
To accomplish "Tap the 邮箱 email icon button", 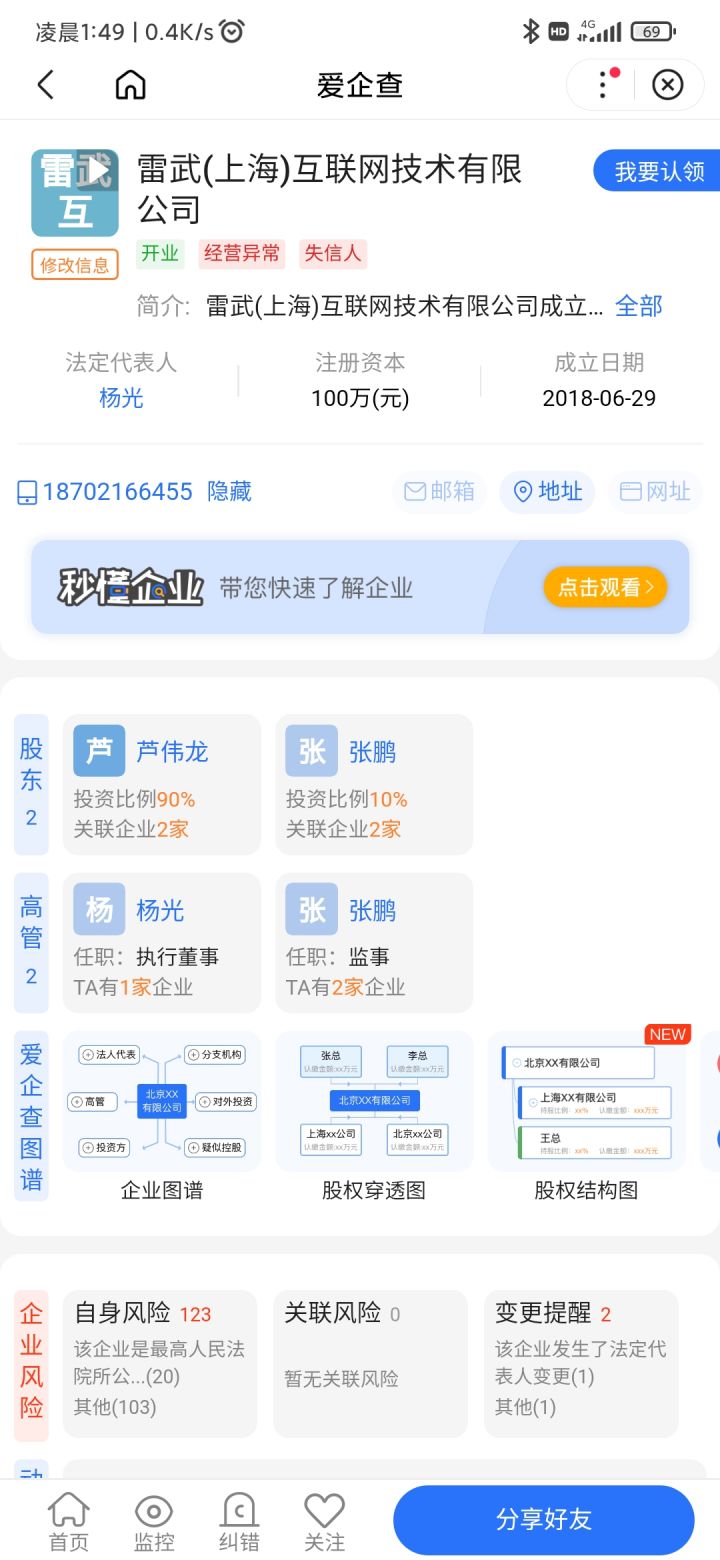I will (x=439, y=491).
